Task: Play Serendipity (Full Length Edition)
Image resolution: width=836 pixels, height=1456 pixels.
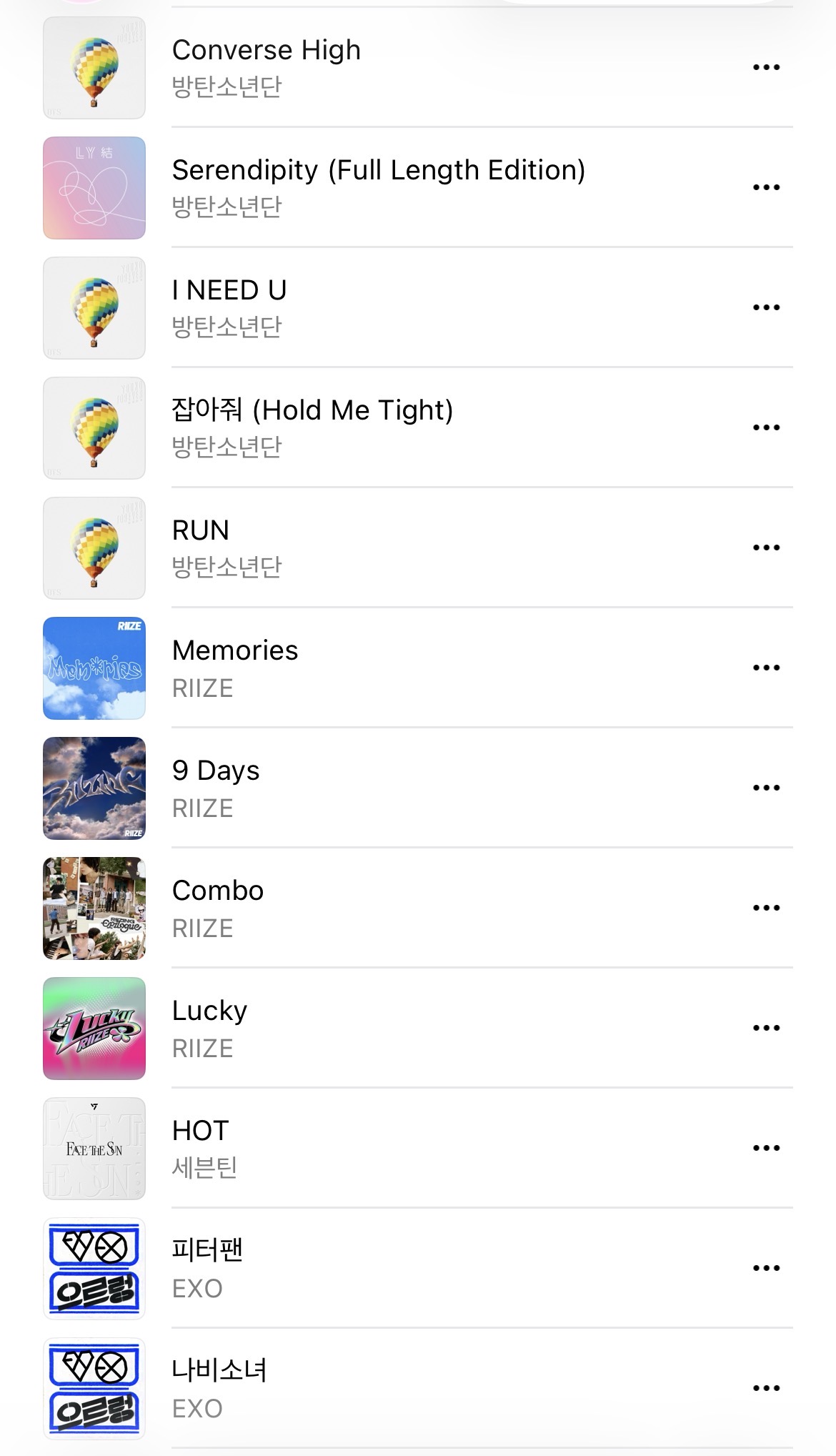Action: click(379, 187)
